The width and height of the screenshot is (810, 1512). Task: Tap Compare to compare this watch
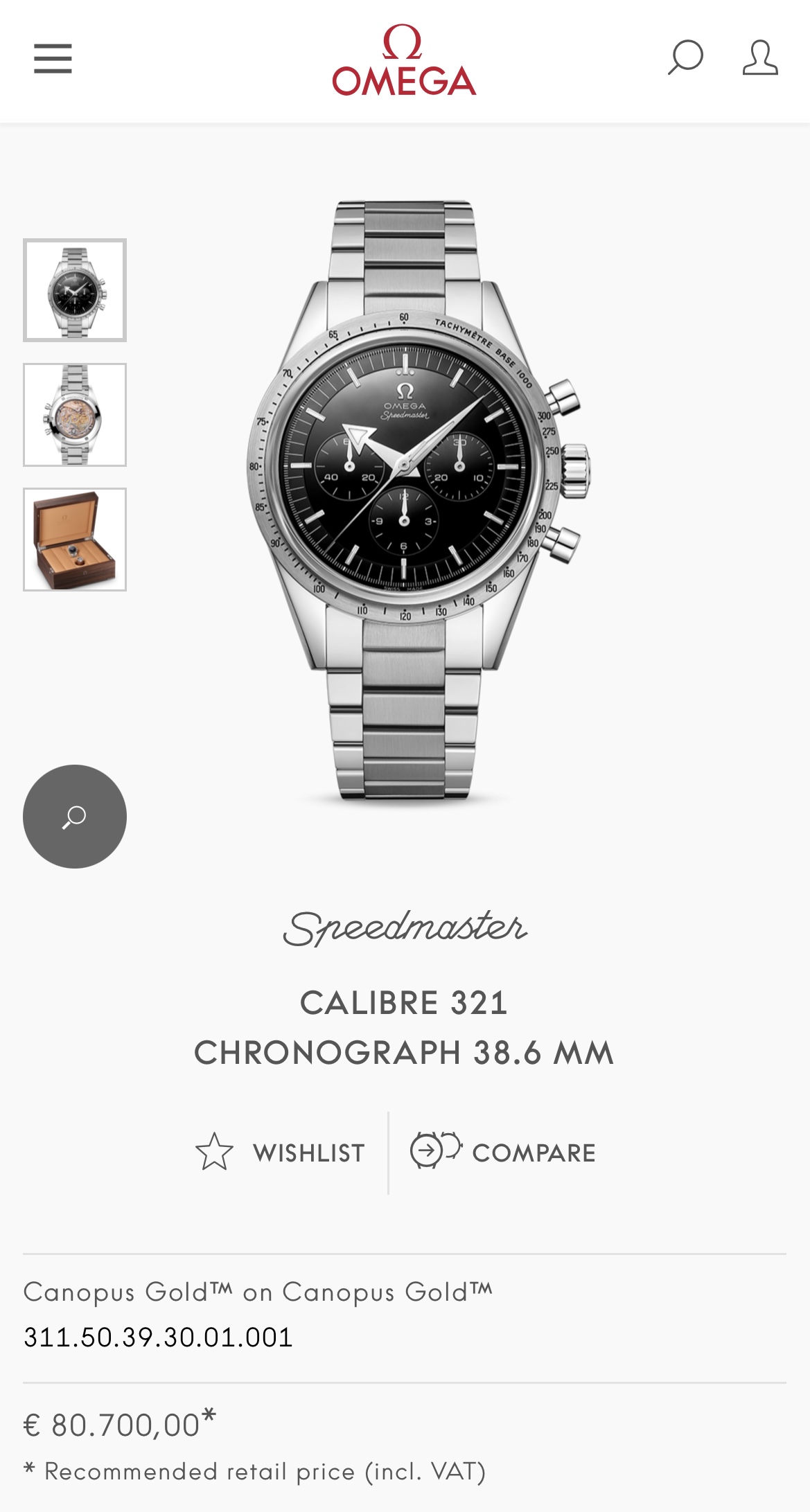coord(503,1153)
